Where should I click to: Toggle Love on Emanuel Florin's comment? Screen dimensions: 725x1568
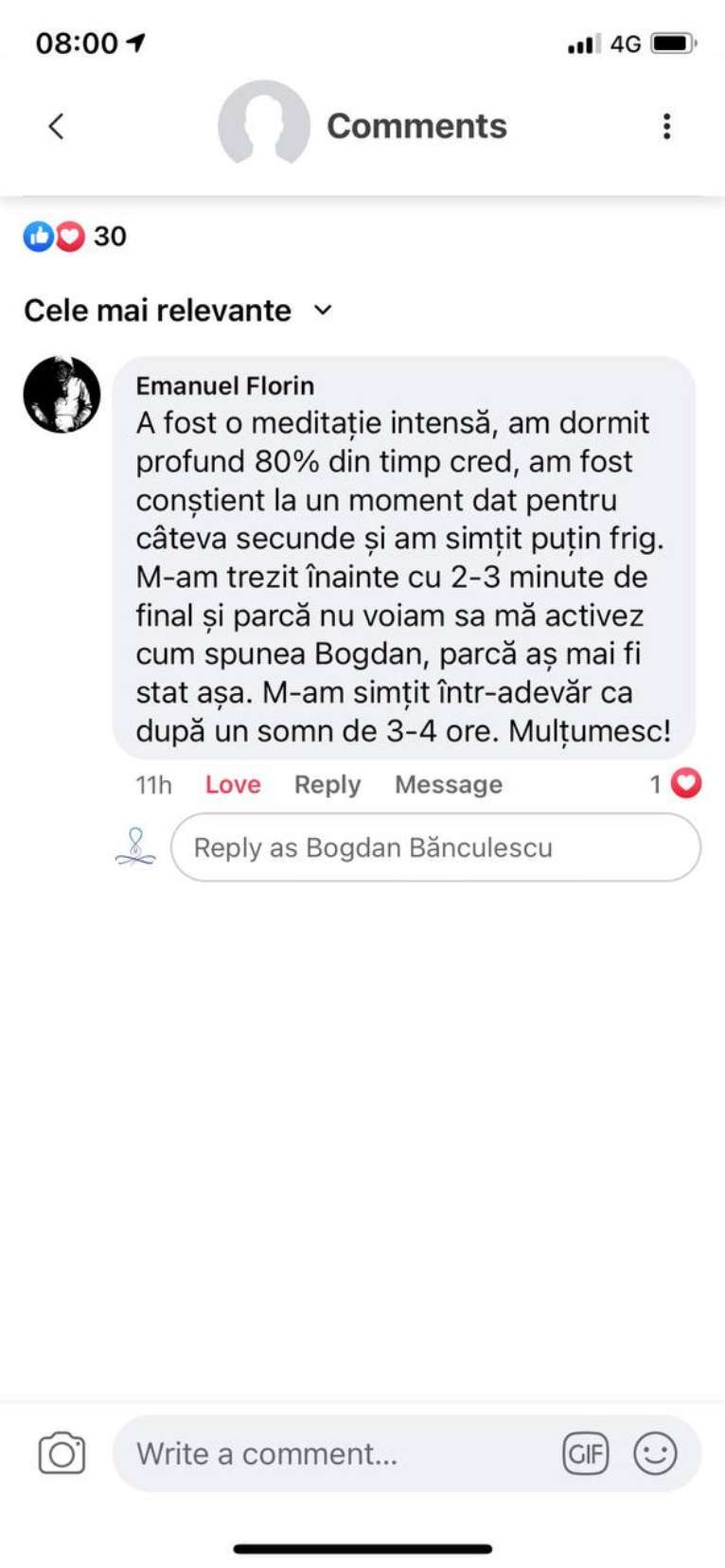point(233,784)
